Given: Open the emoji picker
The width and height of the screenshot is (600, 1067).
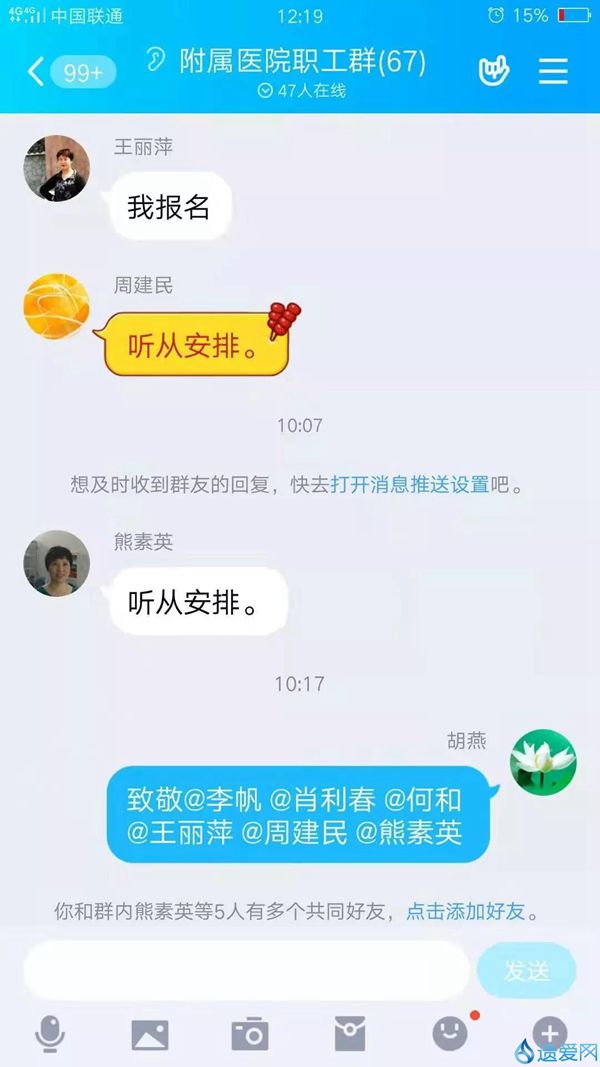Looking at the screenshot, I should tap(450, 1034).
